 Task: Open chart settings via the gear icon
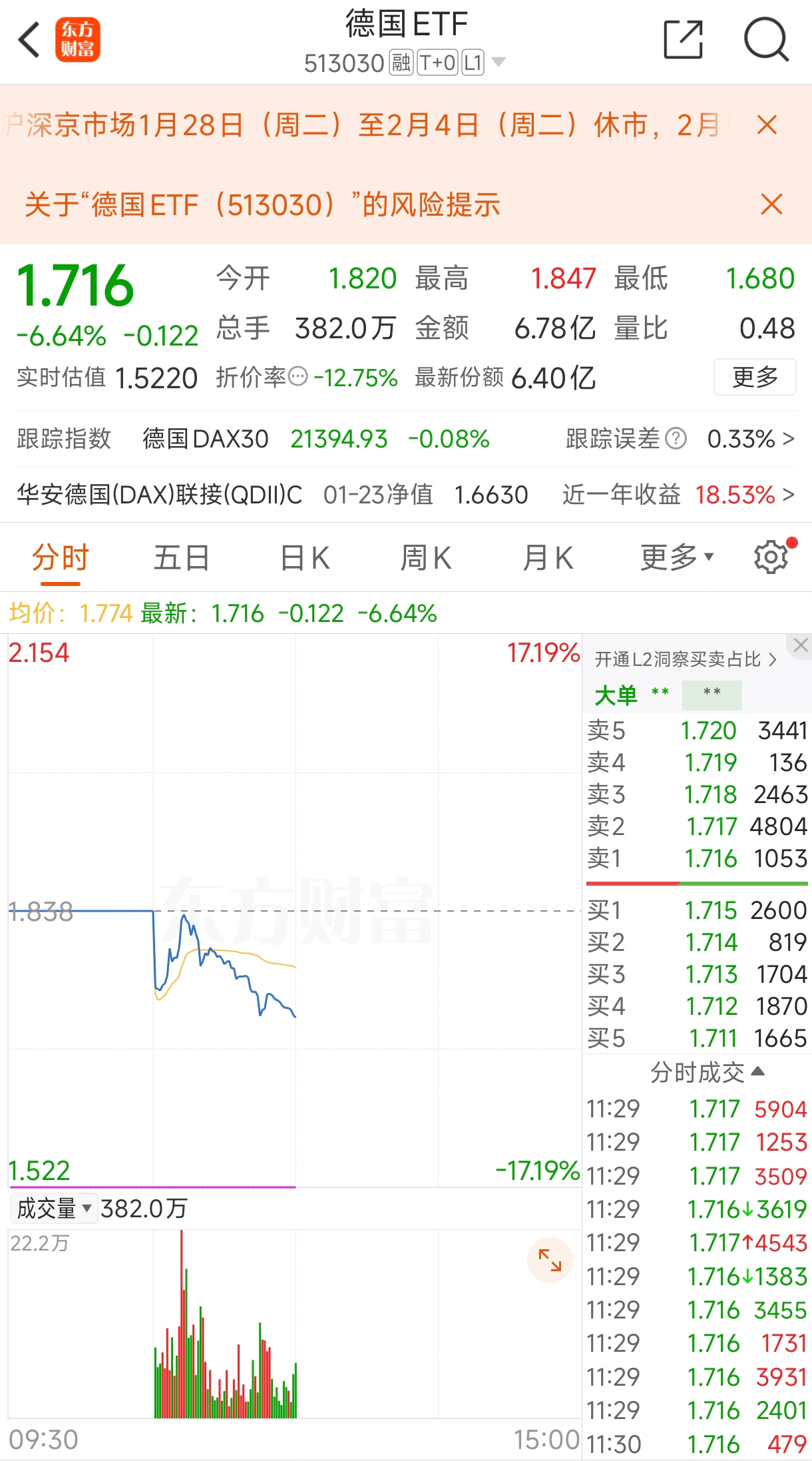[x=770, y=557]
